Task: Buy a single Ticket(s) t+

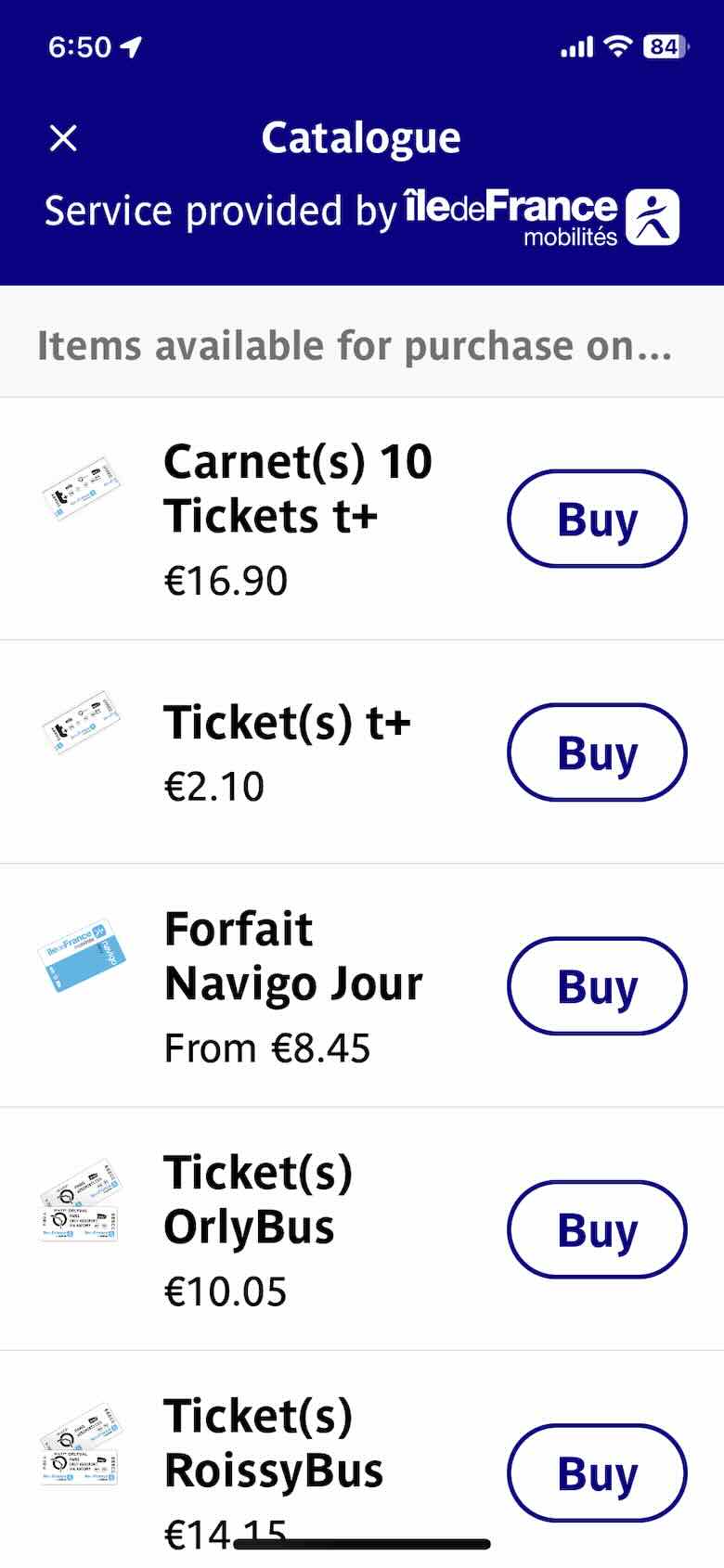Action: click(x=597, y=752)
